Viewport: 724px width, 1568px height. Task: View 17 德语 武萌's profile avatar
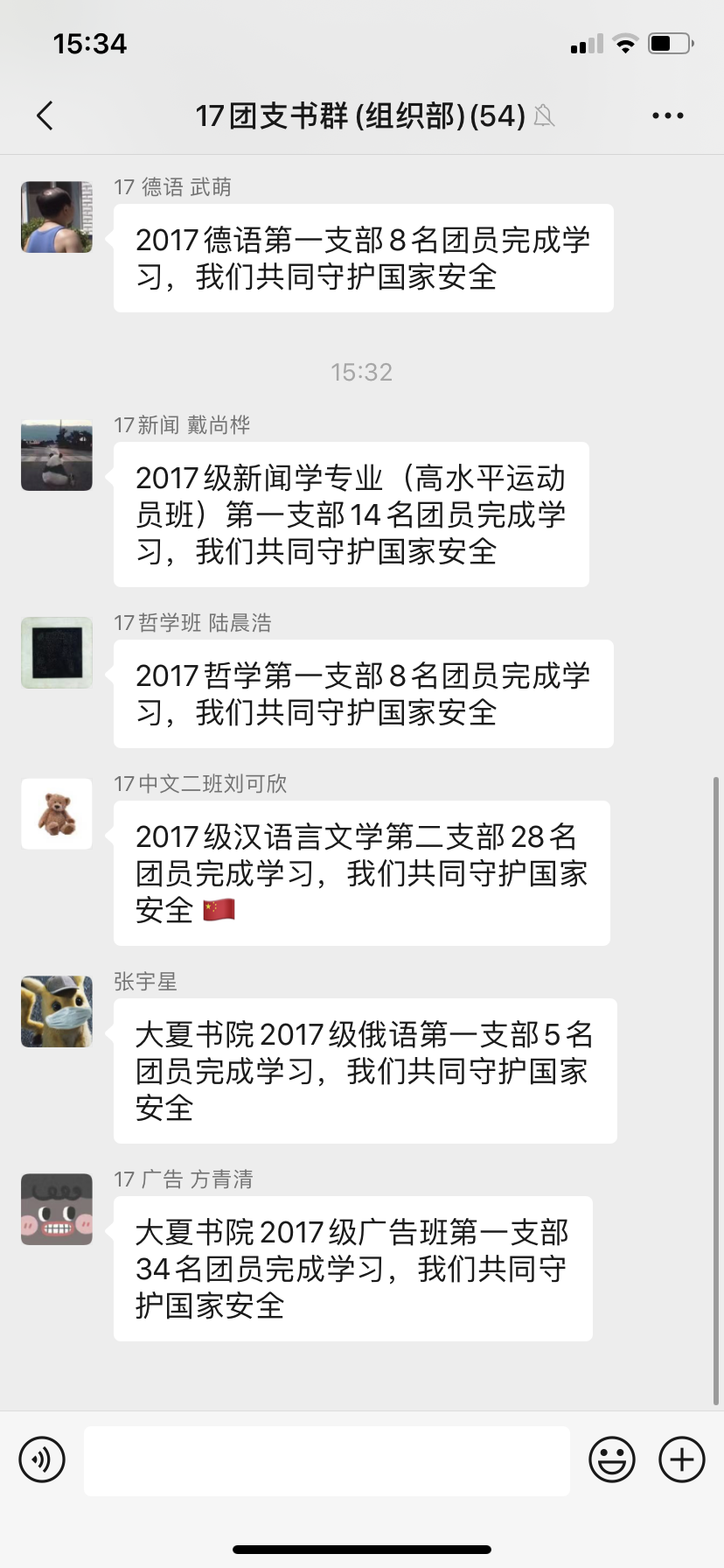pyautogui.click(x=57, y=217)
